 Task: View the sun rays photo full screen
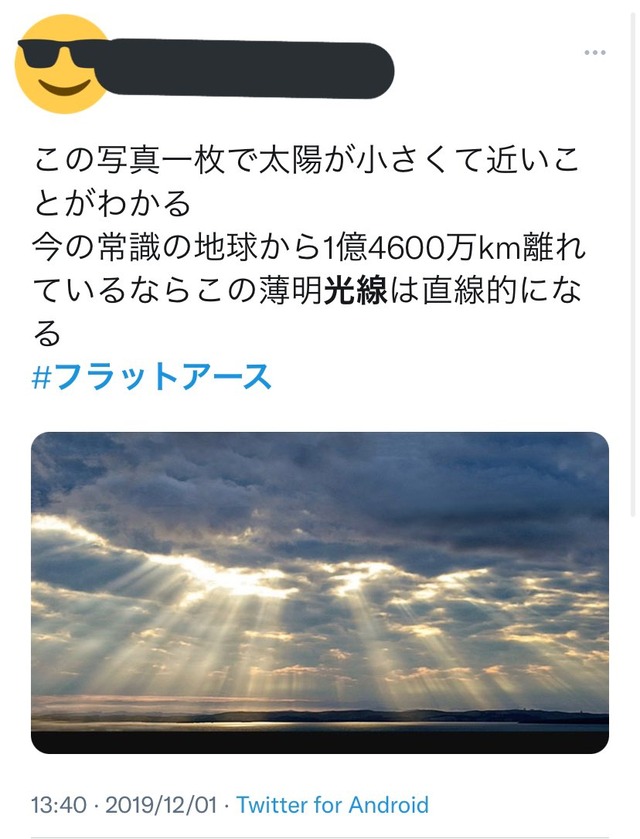[x=320, y=592]
